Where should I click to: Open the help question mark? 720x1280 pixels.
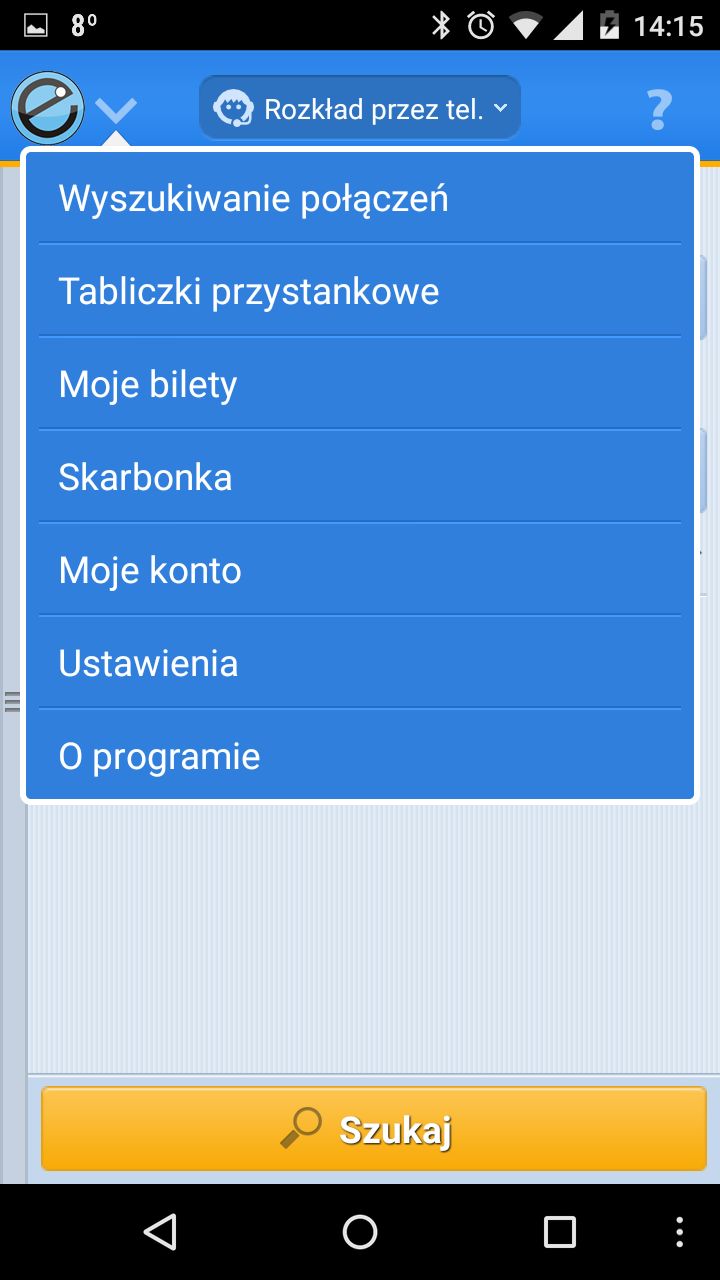[658, 108]
